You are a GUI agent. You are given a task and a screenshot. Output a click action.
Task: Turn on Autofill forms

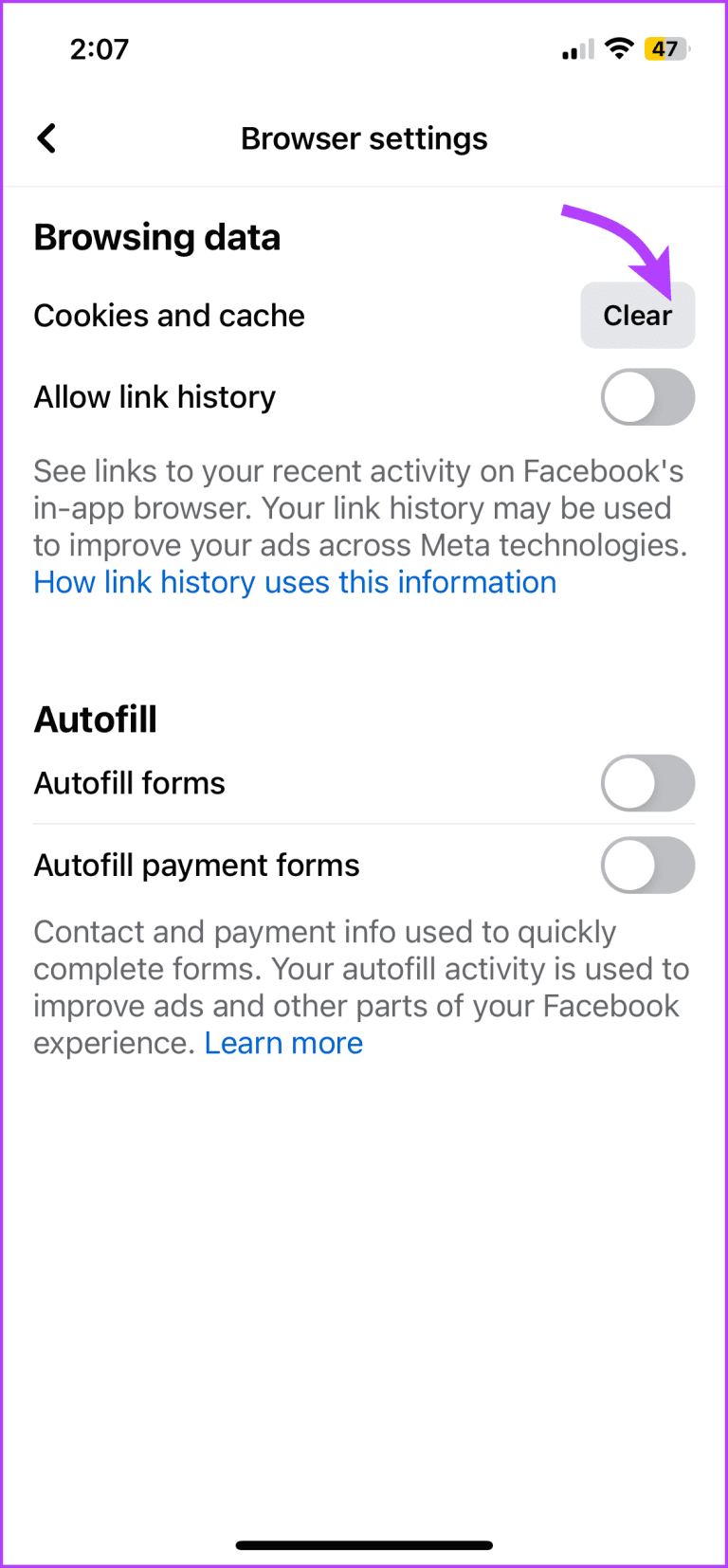648,783
